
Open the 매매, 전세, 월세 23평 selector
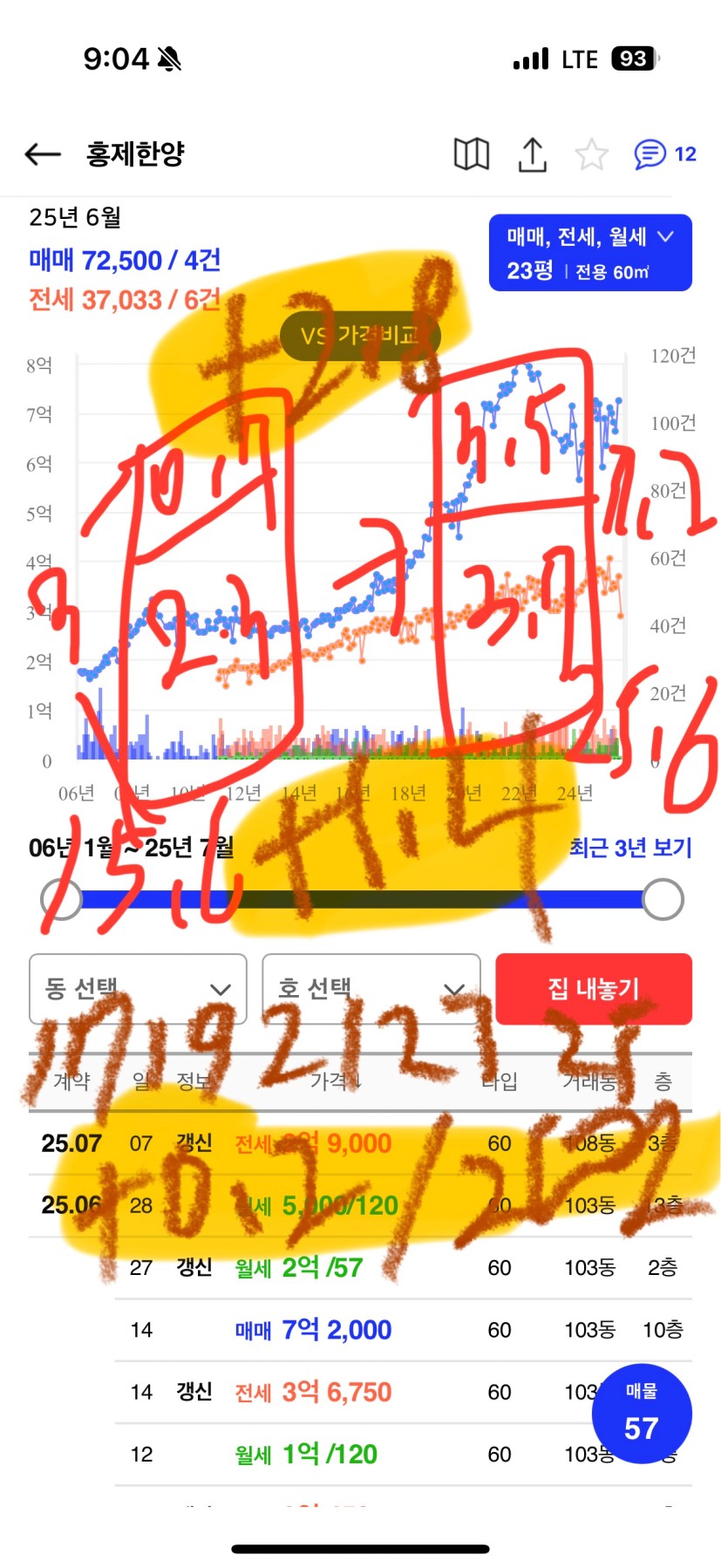point(590,253)
